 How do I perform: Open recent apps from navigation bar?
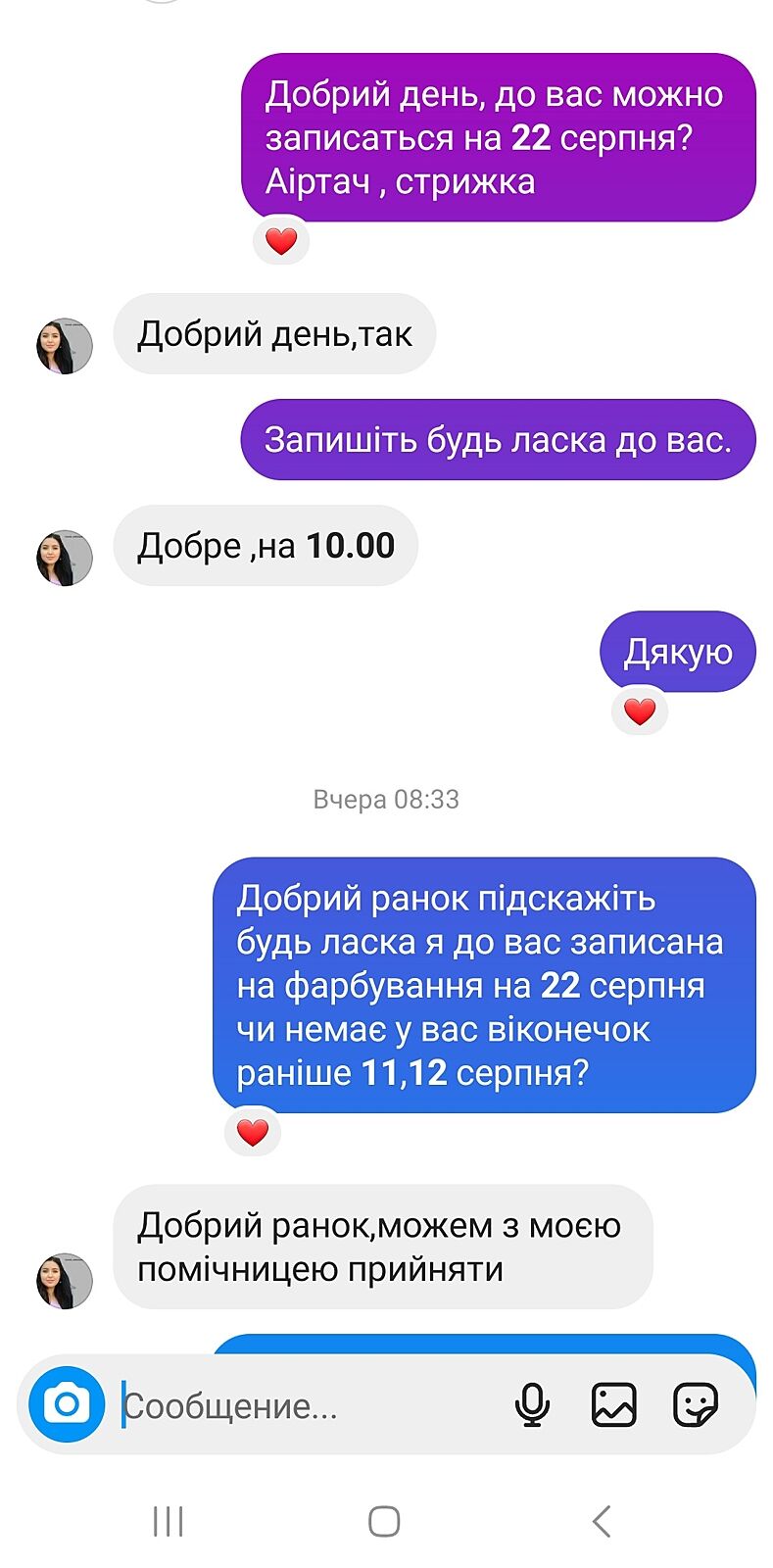[168, 1521]
